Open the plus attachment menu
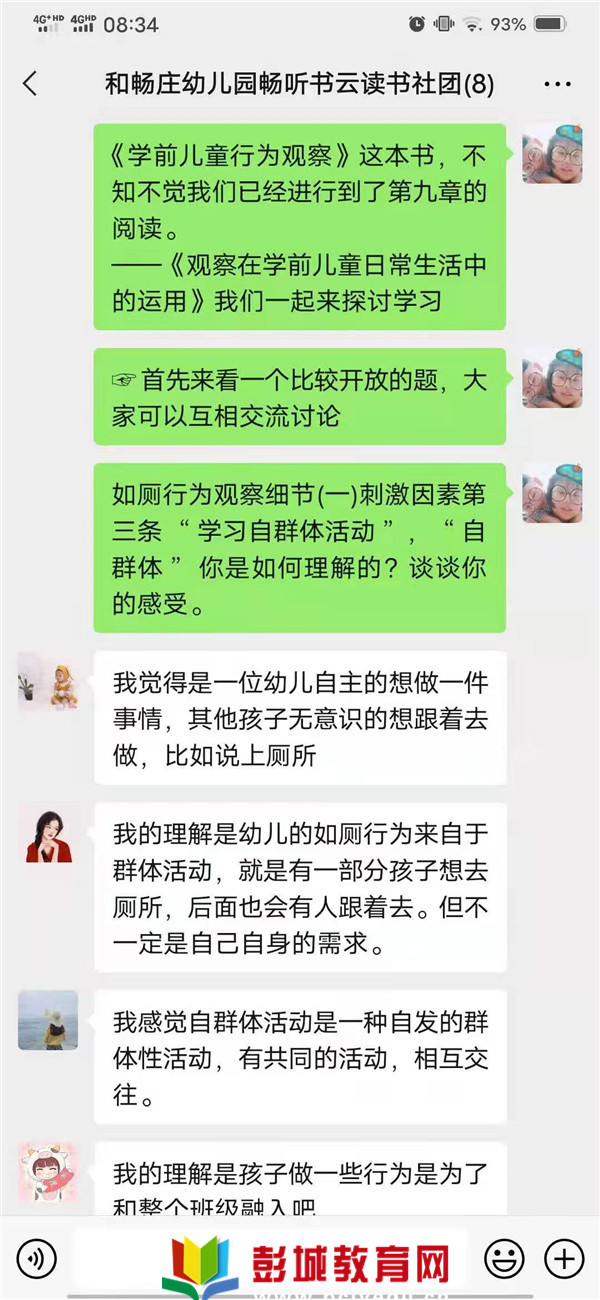 point(565,1257)
